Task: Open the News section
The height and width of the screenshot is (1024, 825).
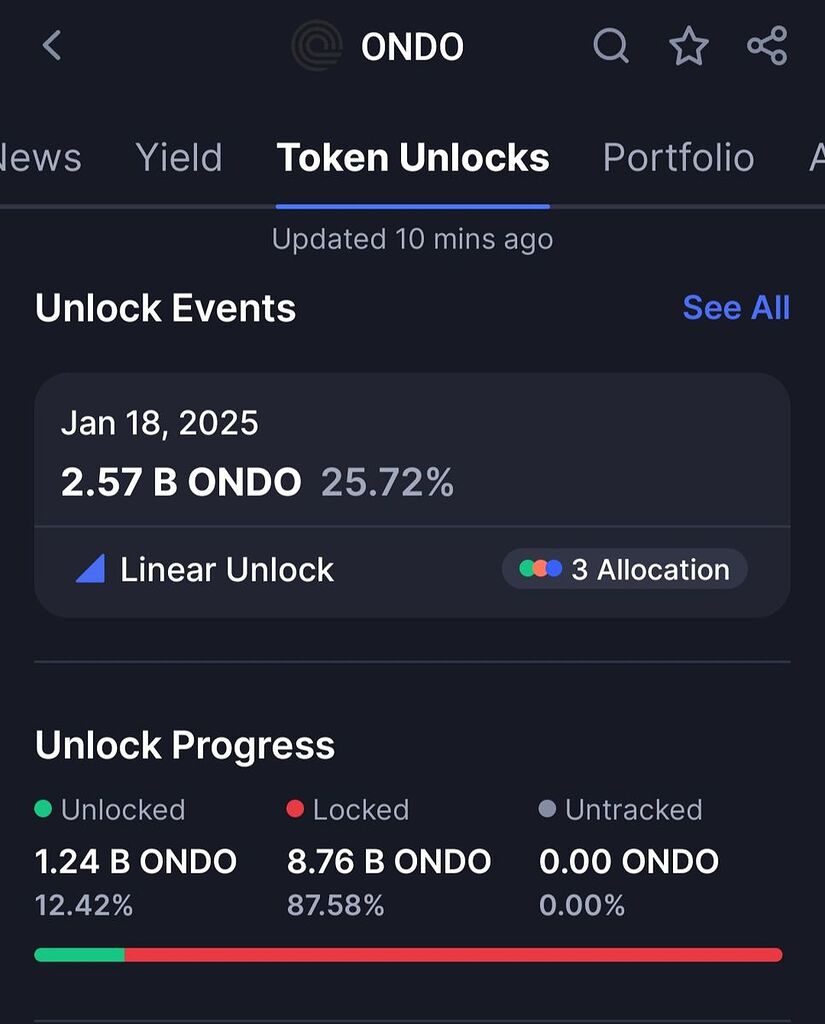Action: tap(40, 157)
